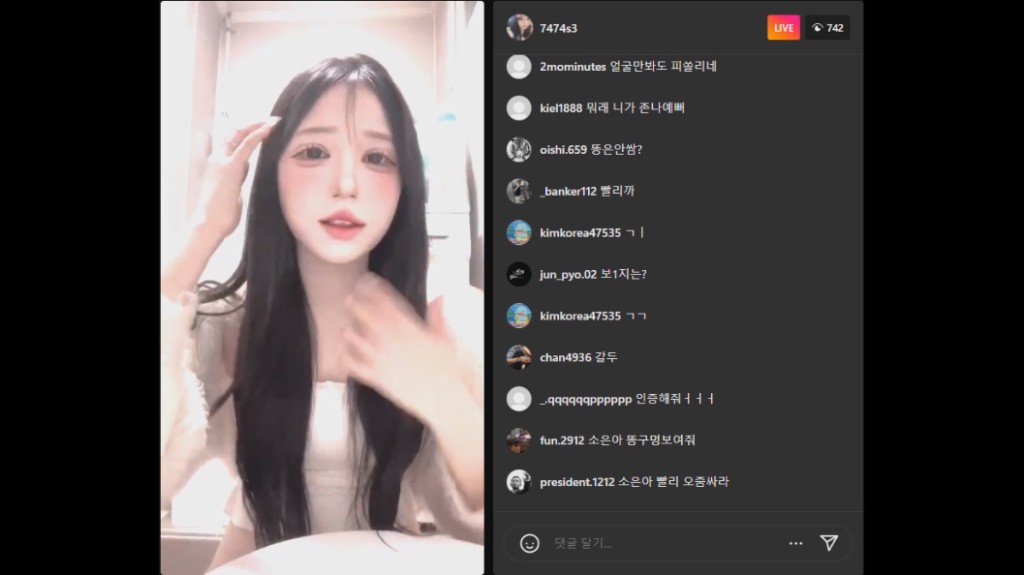View kiel1888's profile

click(x=561, y=108)
